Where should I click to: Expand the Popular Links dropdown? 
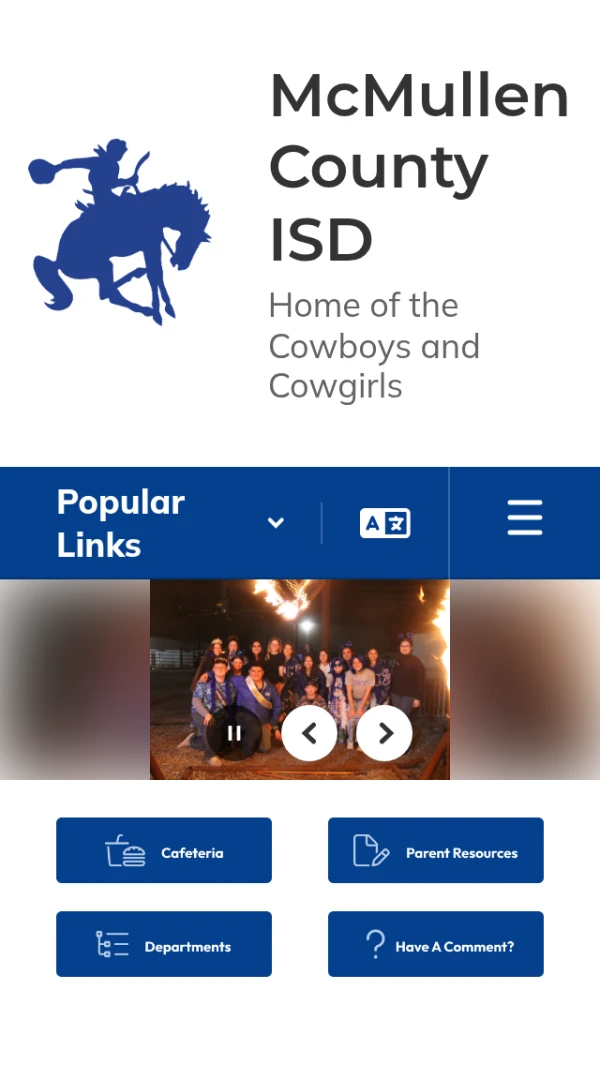coord(171,523)
